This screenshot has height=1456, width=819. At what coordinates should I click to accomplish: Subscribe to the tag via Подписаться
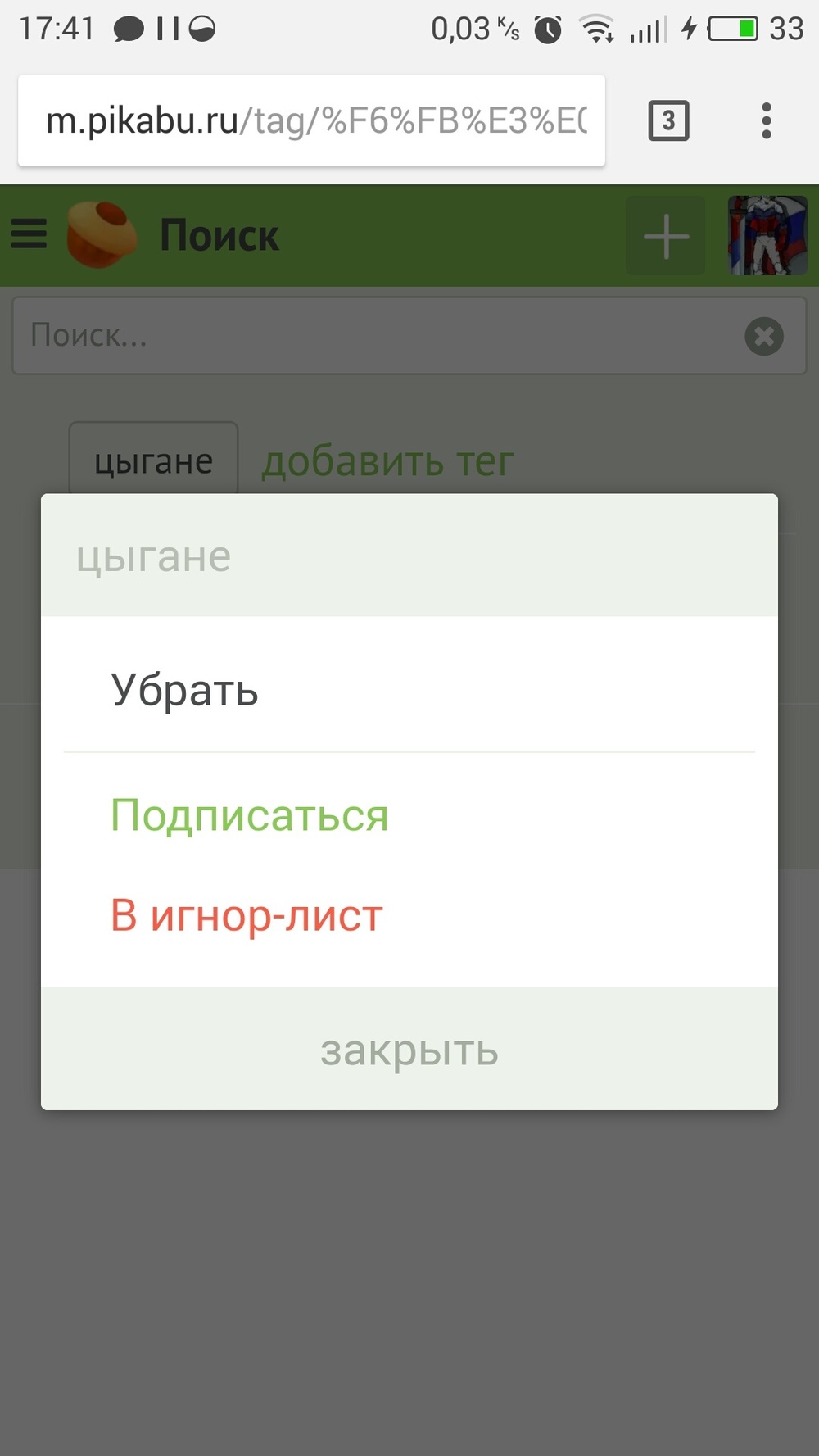click(250, 816)
